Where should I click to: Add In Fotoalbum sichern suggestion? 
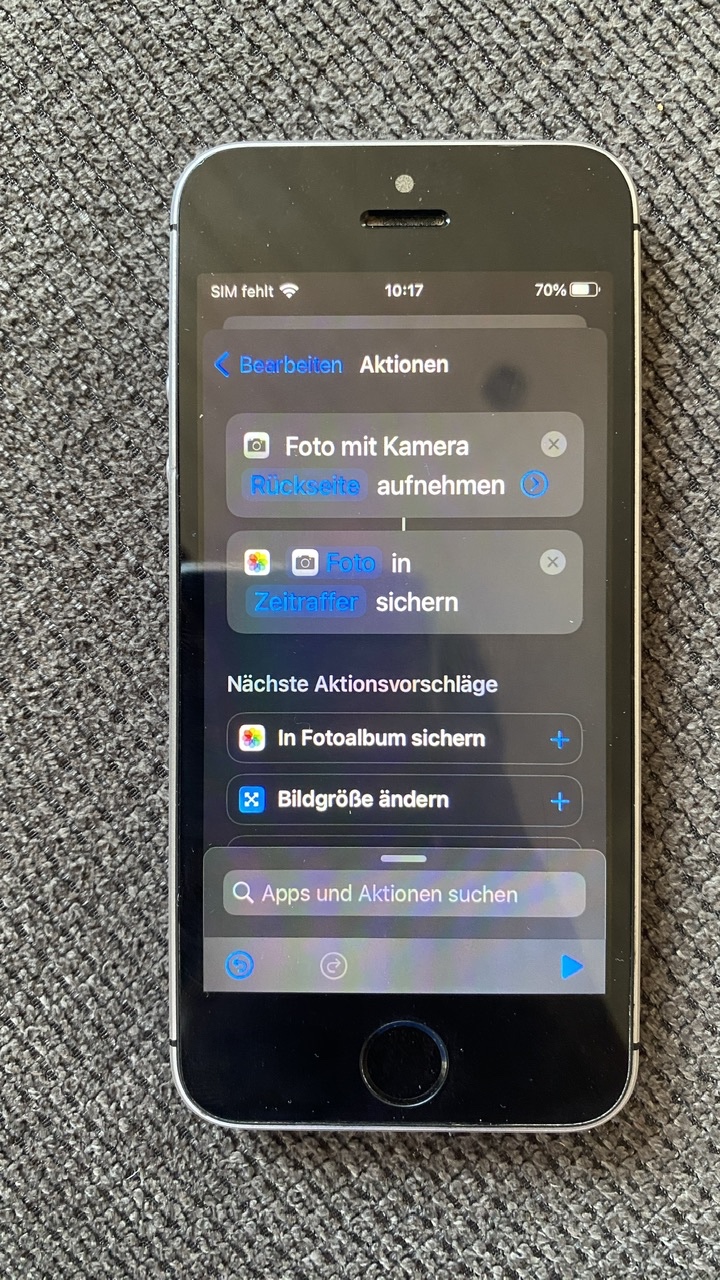coord(559,740)
